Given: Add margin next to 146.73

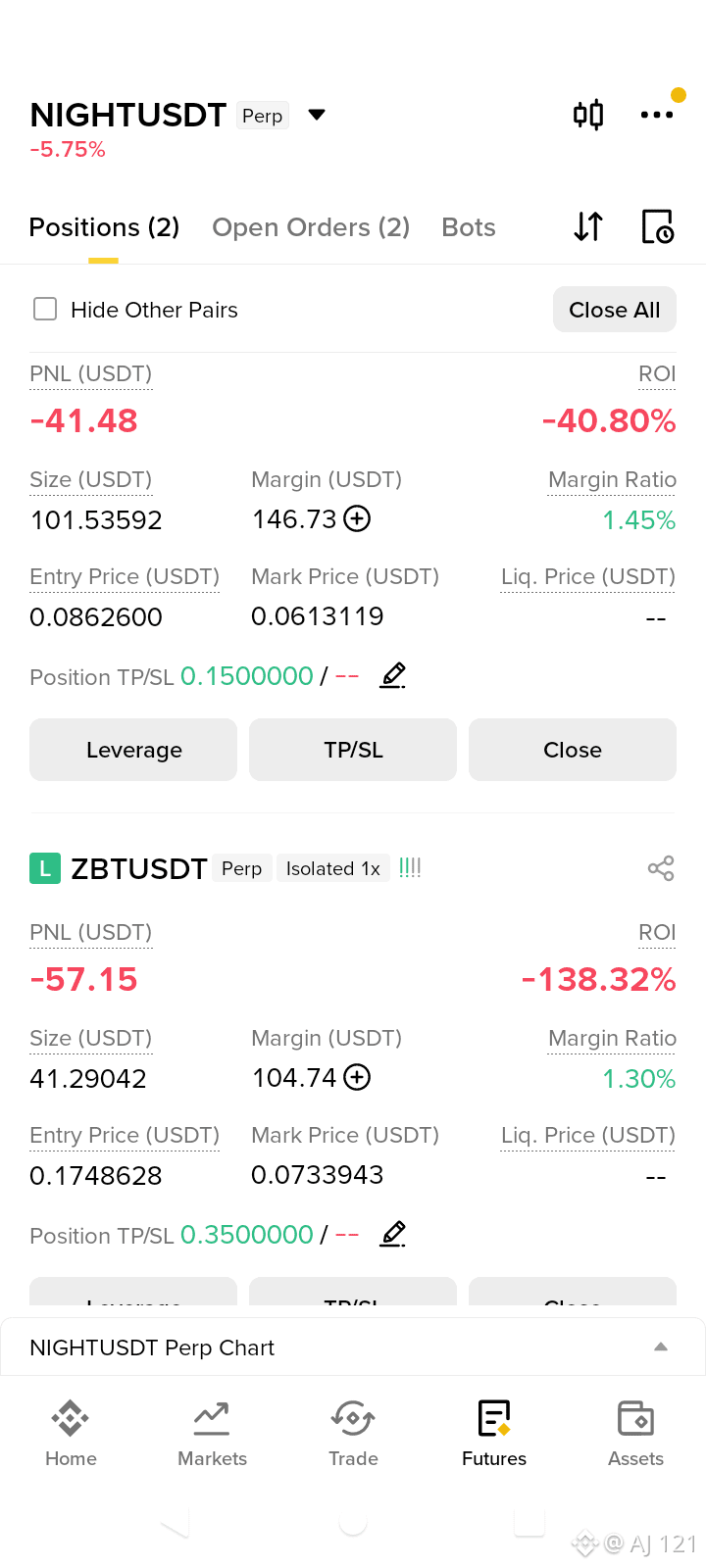Looking at the screenshot, I should click(357, 518).
